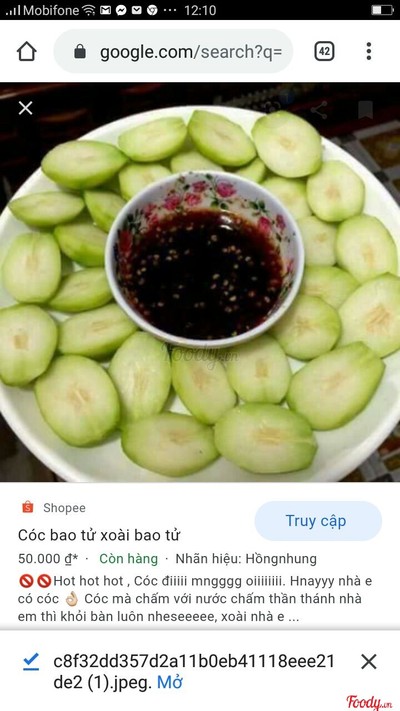Open the tab switcher showing 42 tabs
400x711 pixels.
coord(324,51)
